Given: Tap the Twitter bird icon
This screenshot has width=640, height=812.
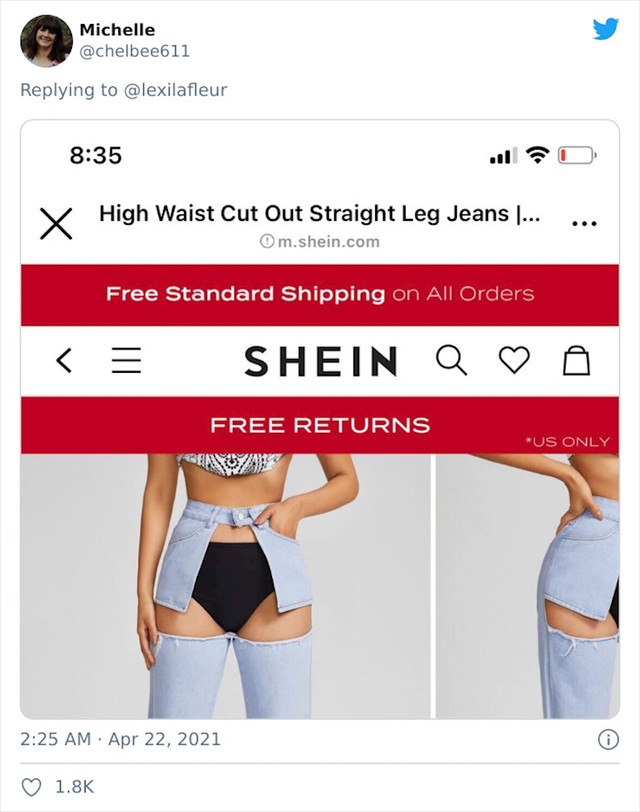Looking at the screenshot, I should pos(606,29).
